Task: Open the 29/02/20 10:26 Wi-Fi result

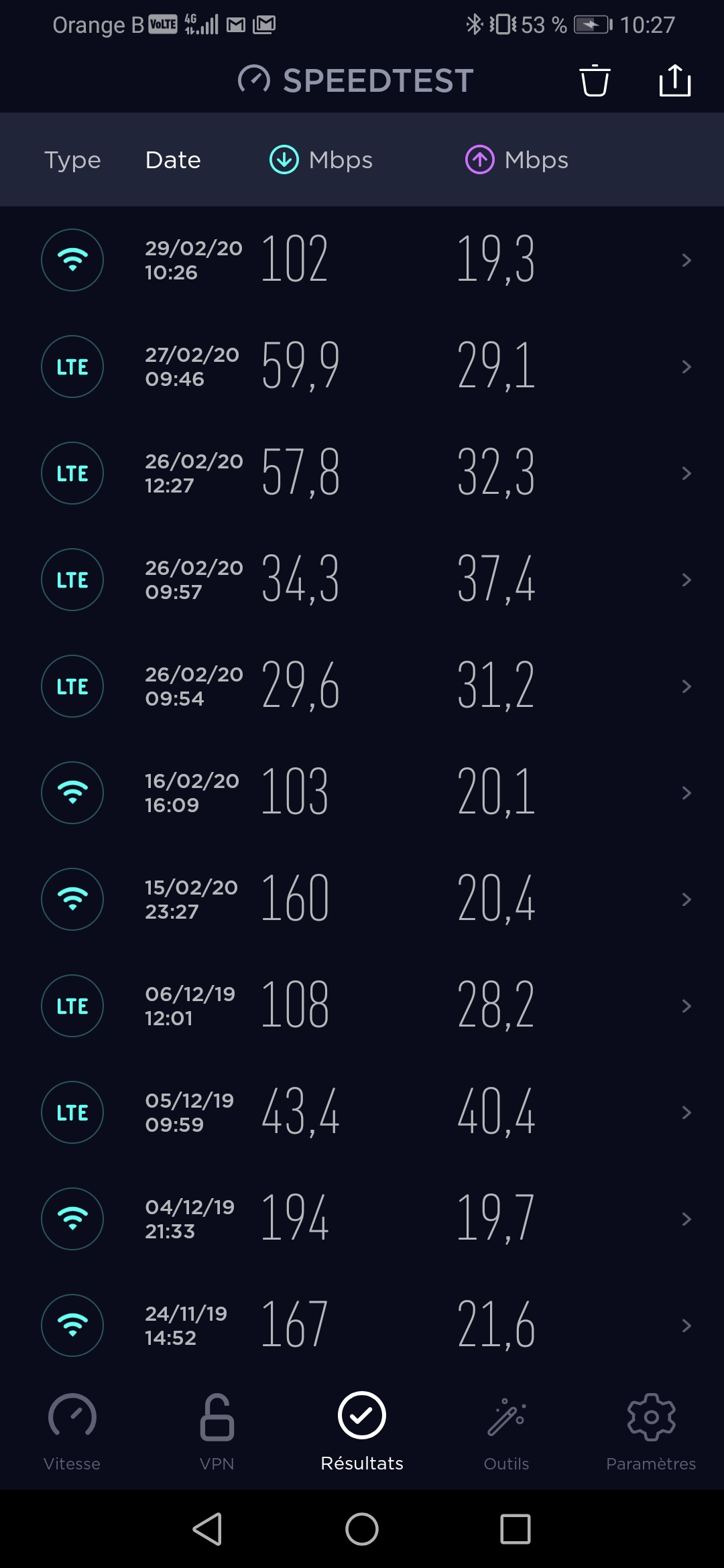Action: [x=362, y=260]
